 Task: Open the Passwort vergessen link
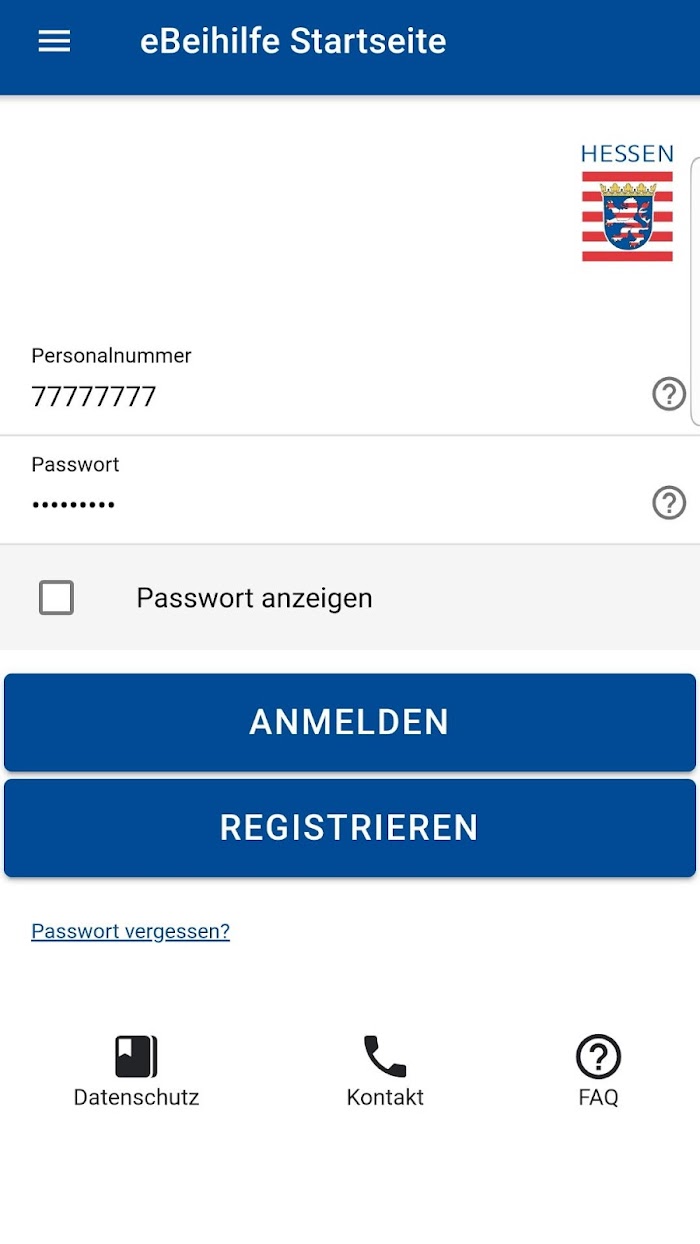[x=131, y=931]
